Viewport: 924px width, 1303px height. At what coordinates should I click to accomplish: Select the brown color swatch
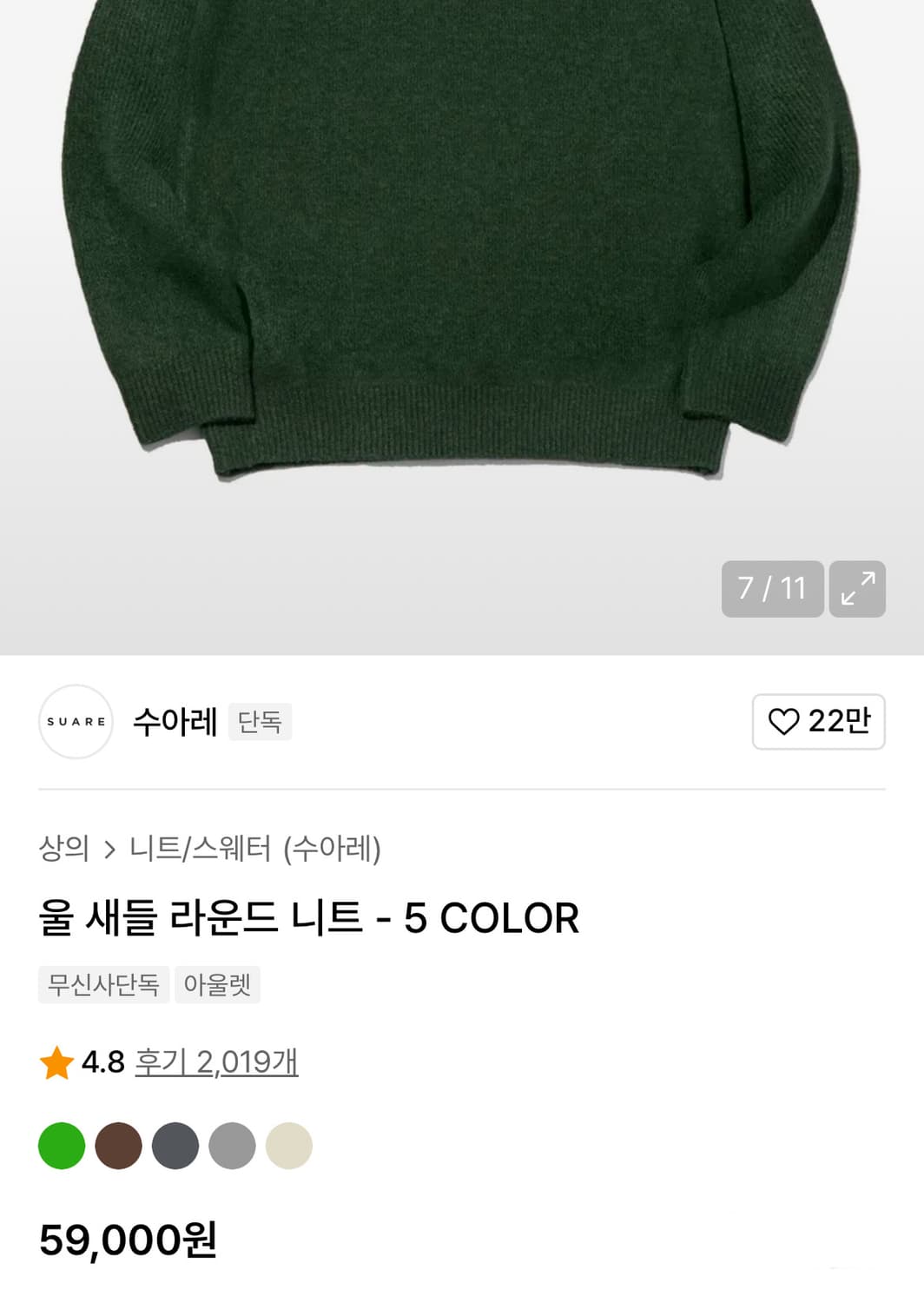pos(118,1145)
